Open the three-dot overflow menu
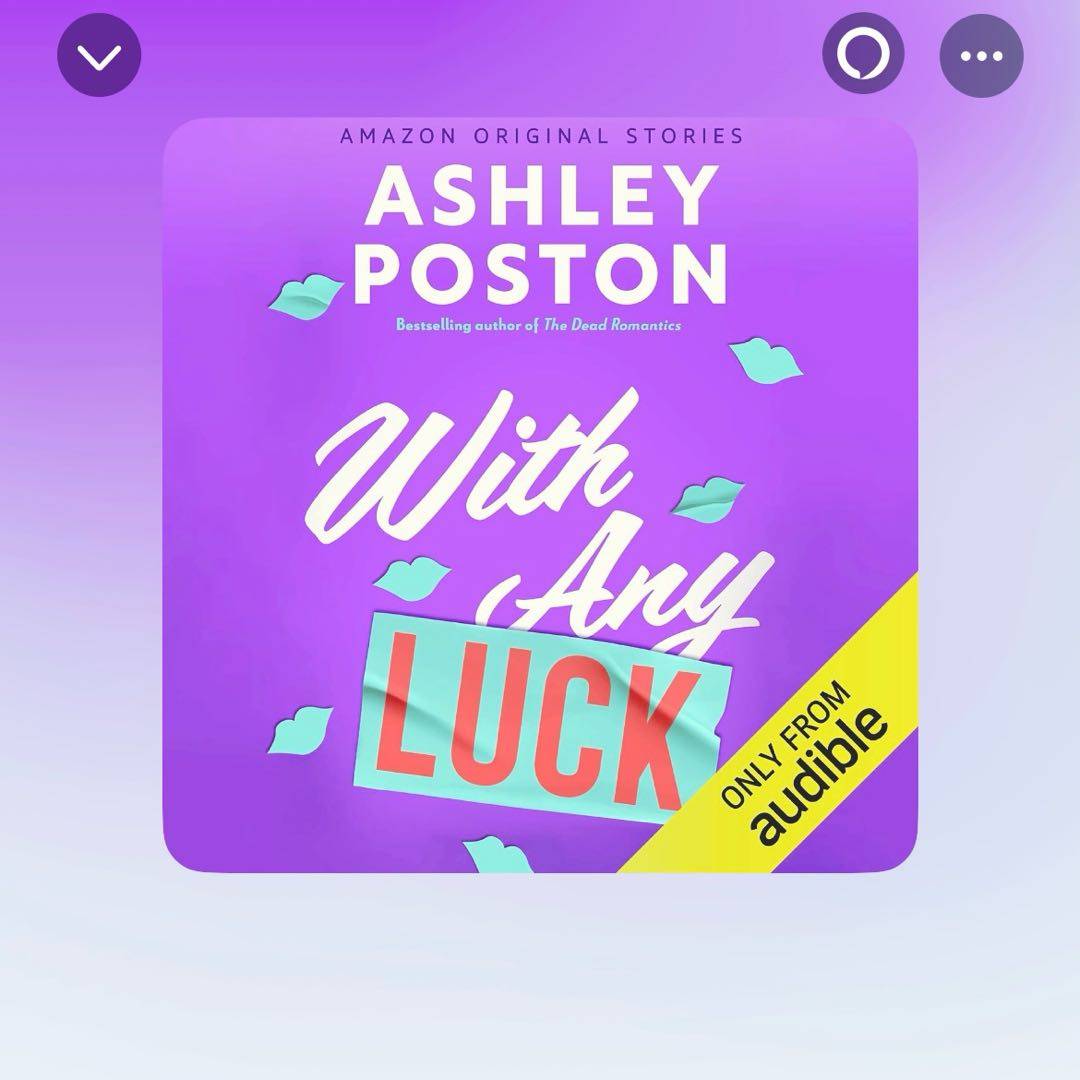Viewport: 1080px width, 1080px height. 981,56
